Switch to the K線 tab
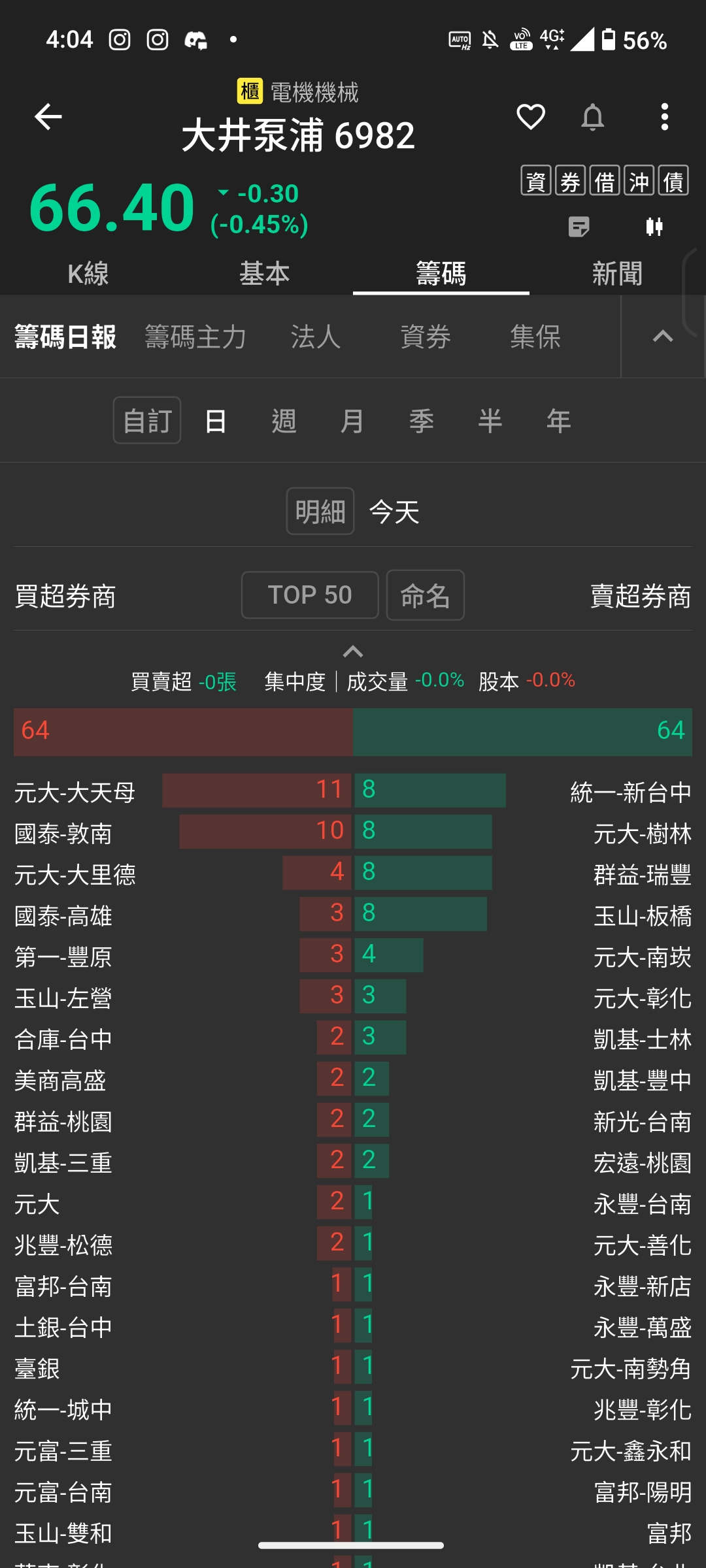The width and height of the screenshot is (706, 1568). 88,274
